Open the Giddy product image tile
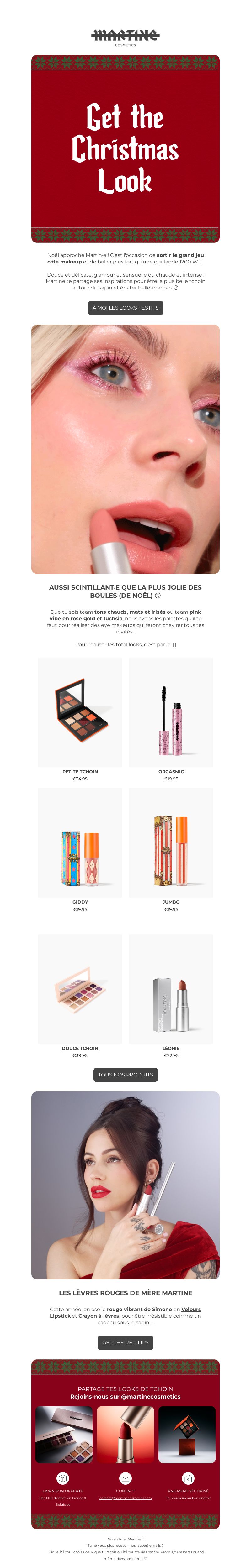 tap(80, 843)
